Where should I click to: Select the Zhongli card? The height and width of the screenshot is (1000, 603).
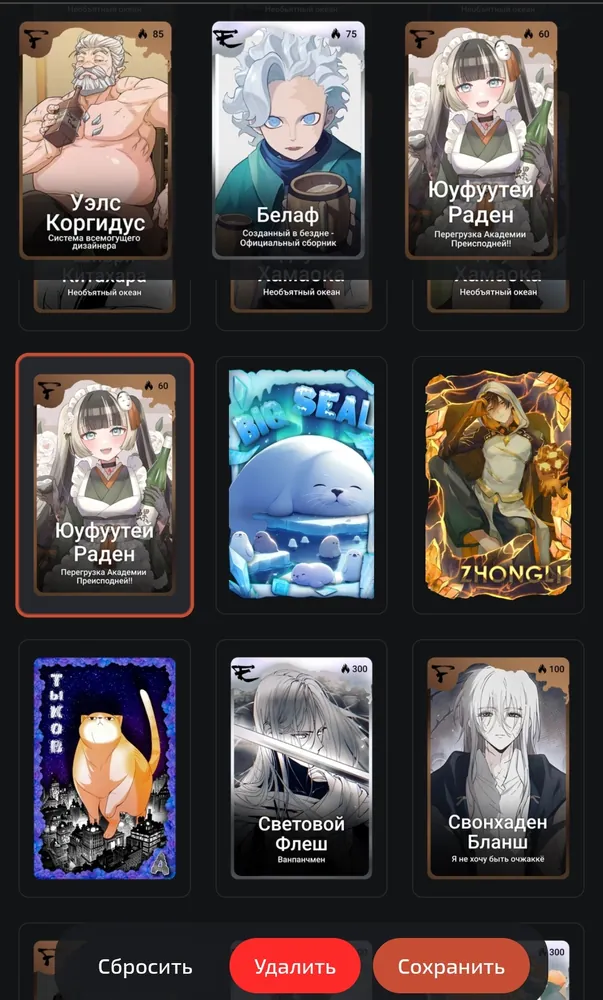[x=498, y=484]
